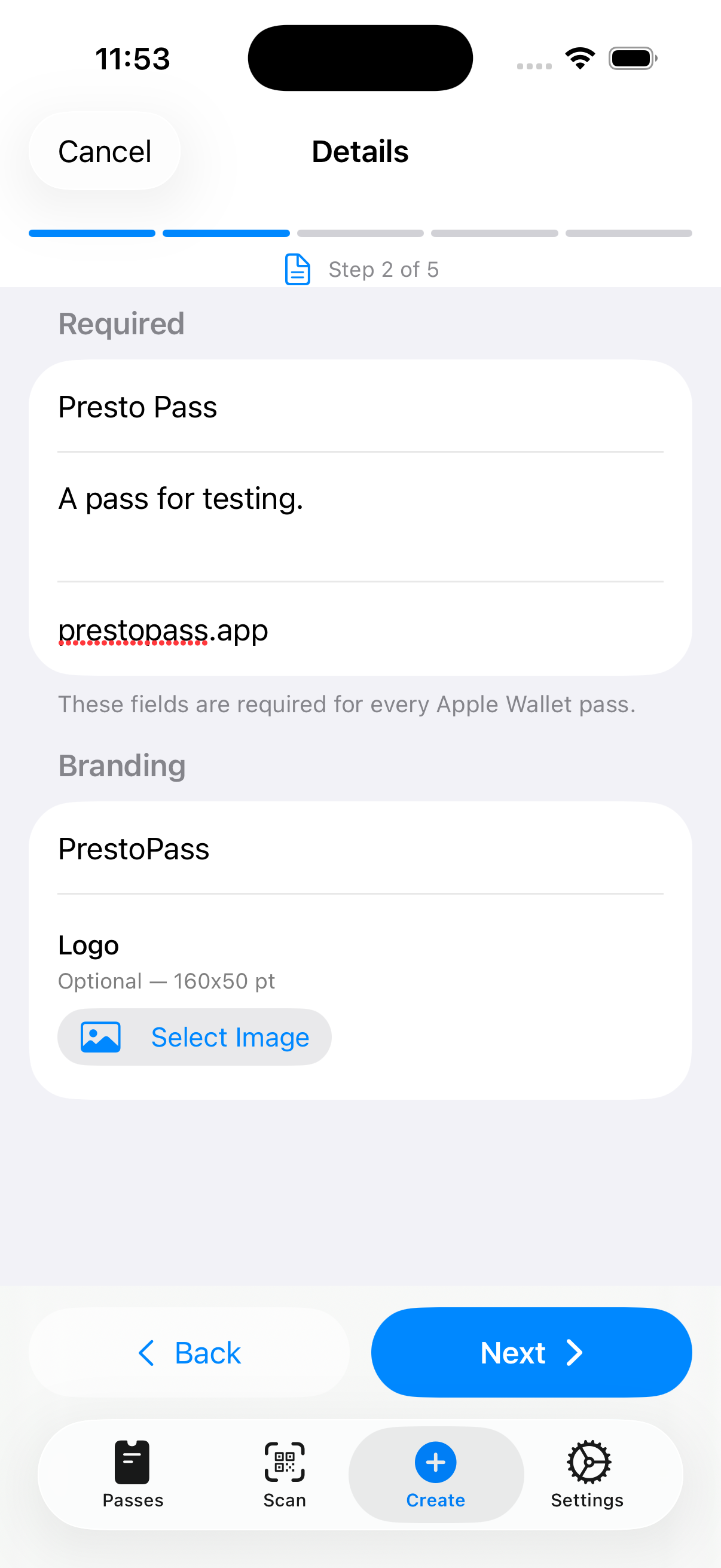Image resolution: width=721 pixels, height=1568 pixels.
Task: Tap the picture icon inside Select Image
Action: [101, 1036]
